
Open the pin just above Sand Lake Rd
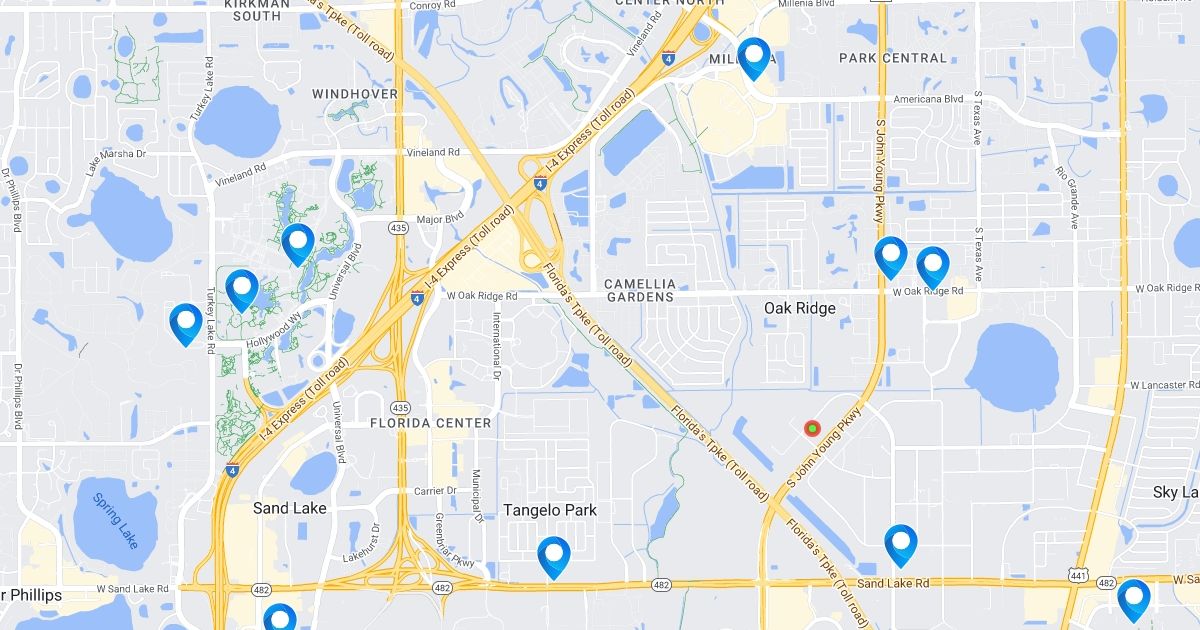(901, 546)
